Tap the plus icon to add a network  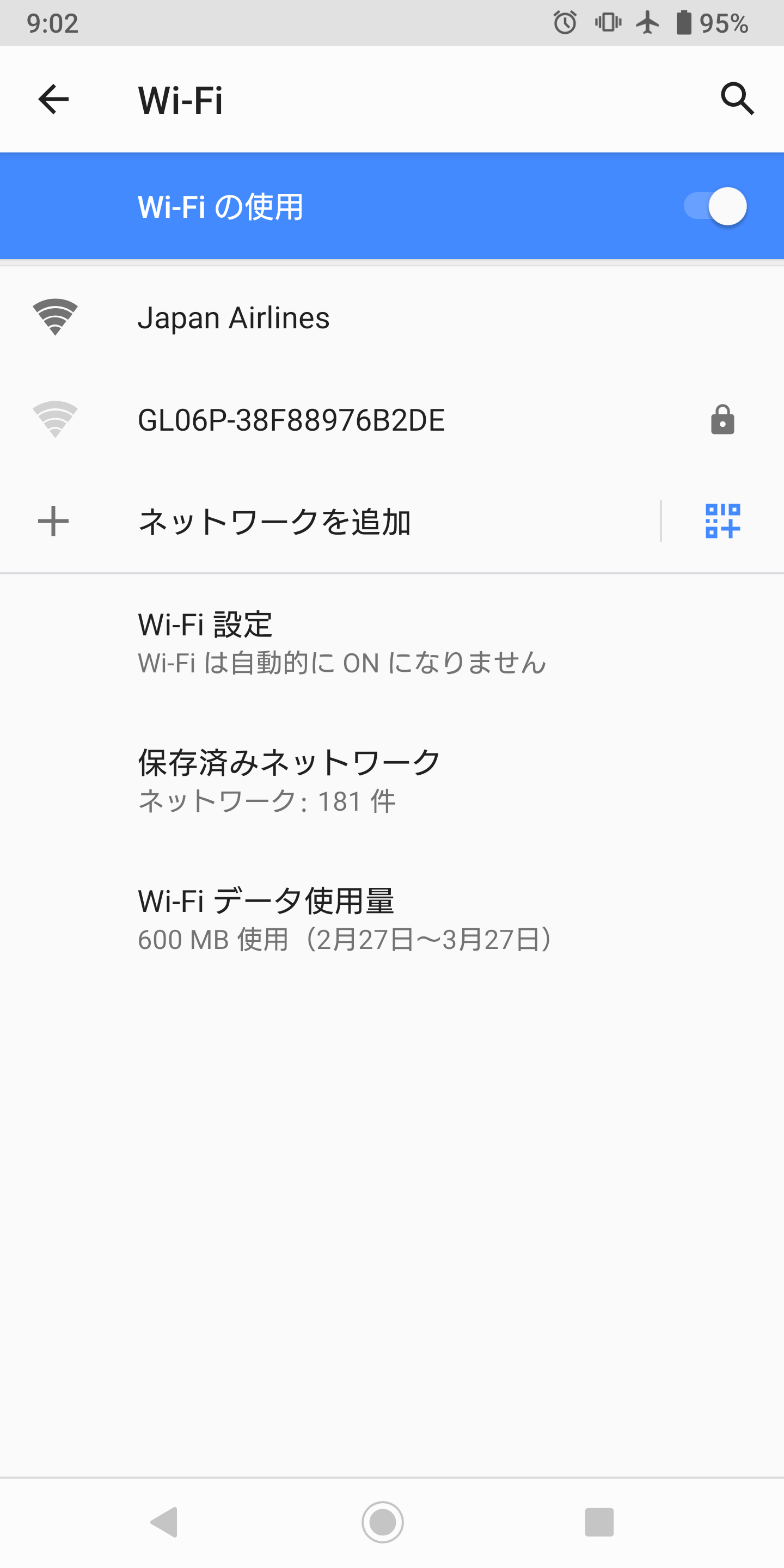click(x=53, y=520)
